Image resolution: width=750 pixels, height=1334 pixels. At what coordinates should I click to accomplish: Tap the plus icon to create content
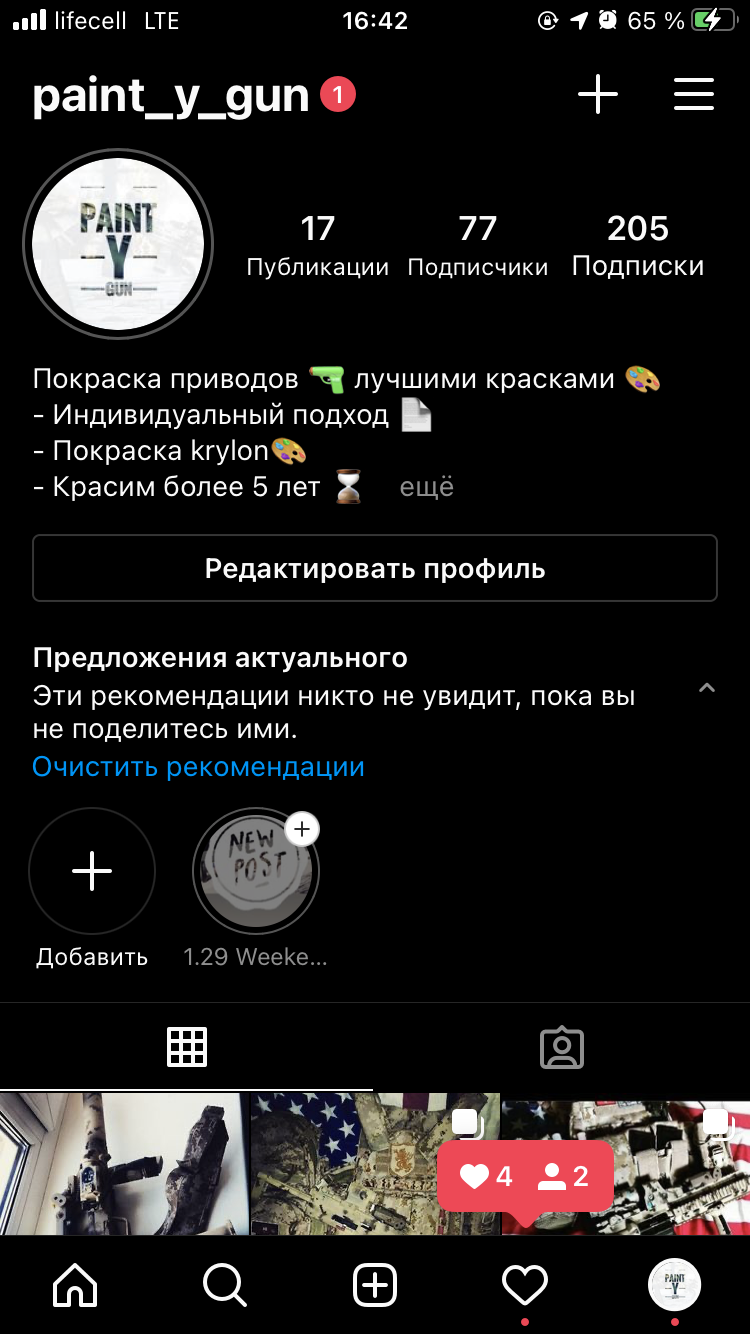(x=598, y=95)
